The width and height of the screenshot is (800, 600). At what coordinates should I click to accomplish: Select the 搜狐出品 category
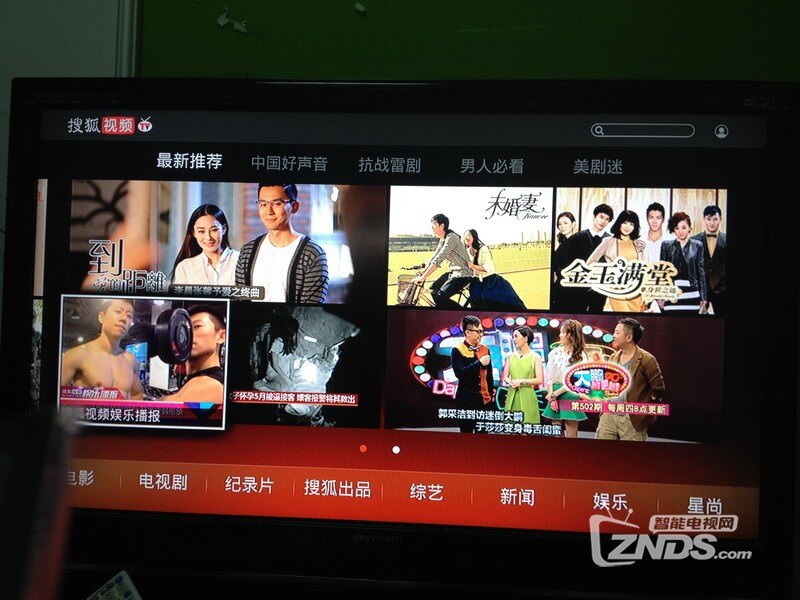click(337, 489)
